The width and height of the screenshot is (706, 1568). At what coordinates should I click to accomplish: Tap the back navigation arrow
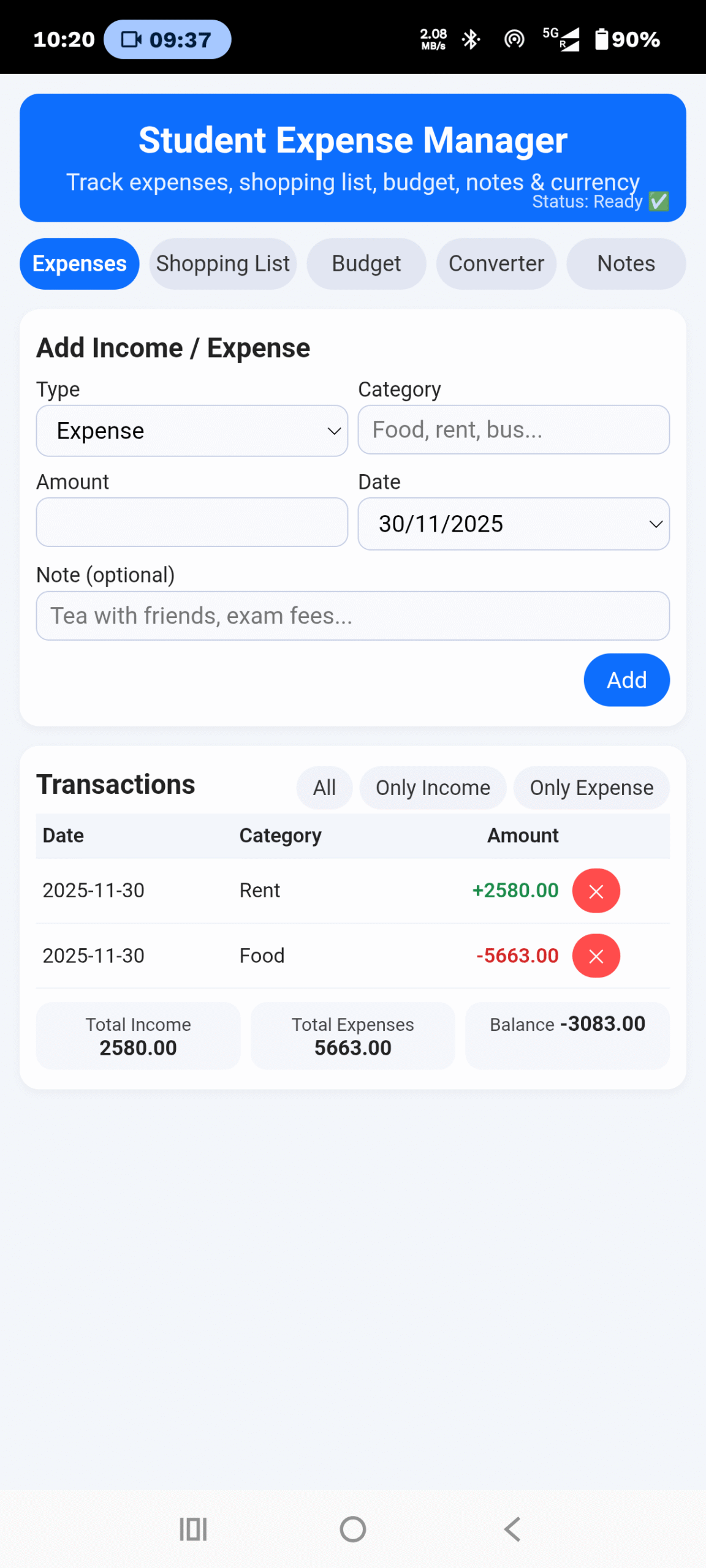click(x=512, y=1529)
